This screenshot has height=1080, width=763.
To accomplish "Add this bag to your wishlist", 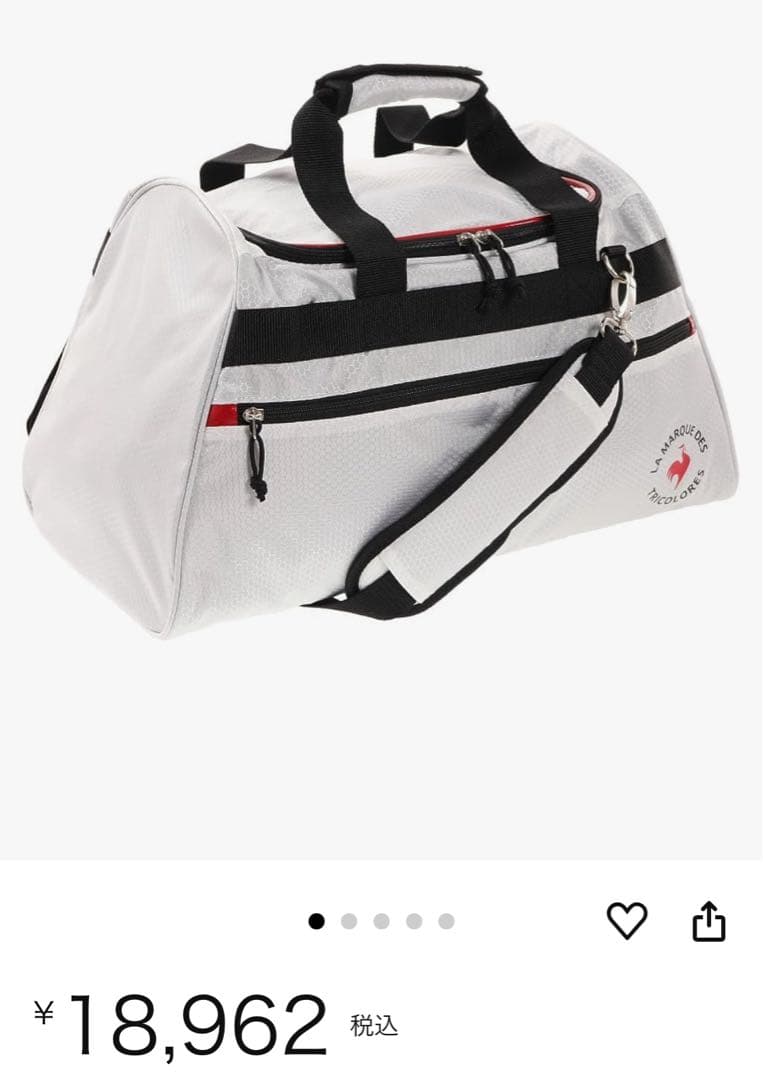I will point(627,921).
